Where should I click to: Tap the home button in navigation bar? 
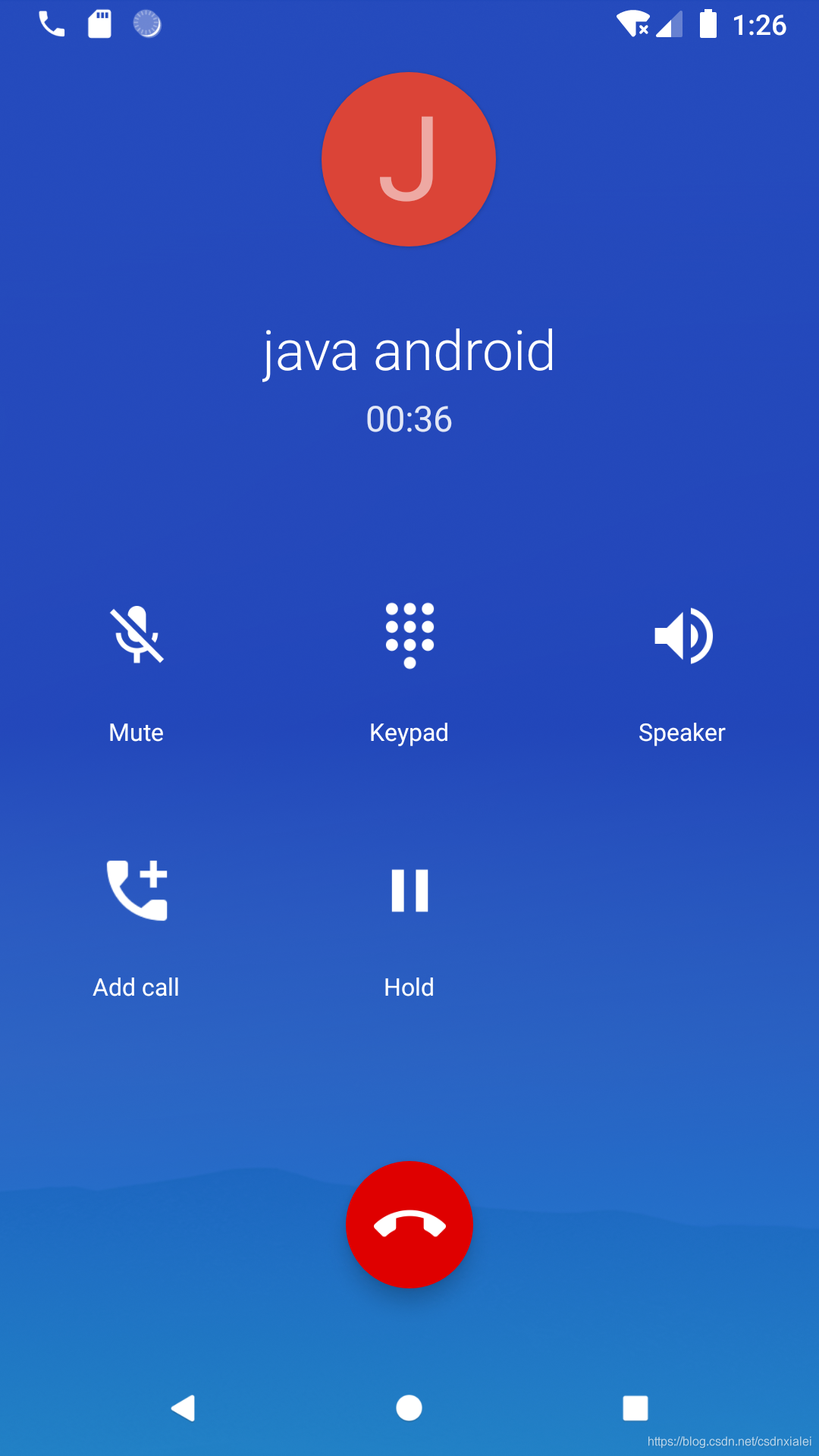click(409, 1408)
